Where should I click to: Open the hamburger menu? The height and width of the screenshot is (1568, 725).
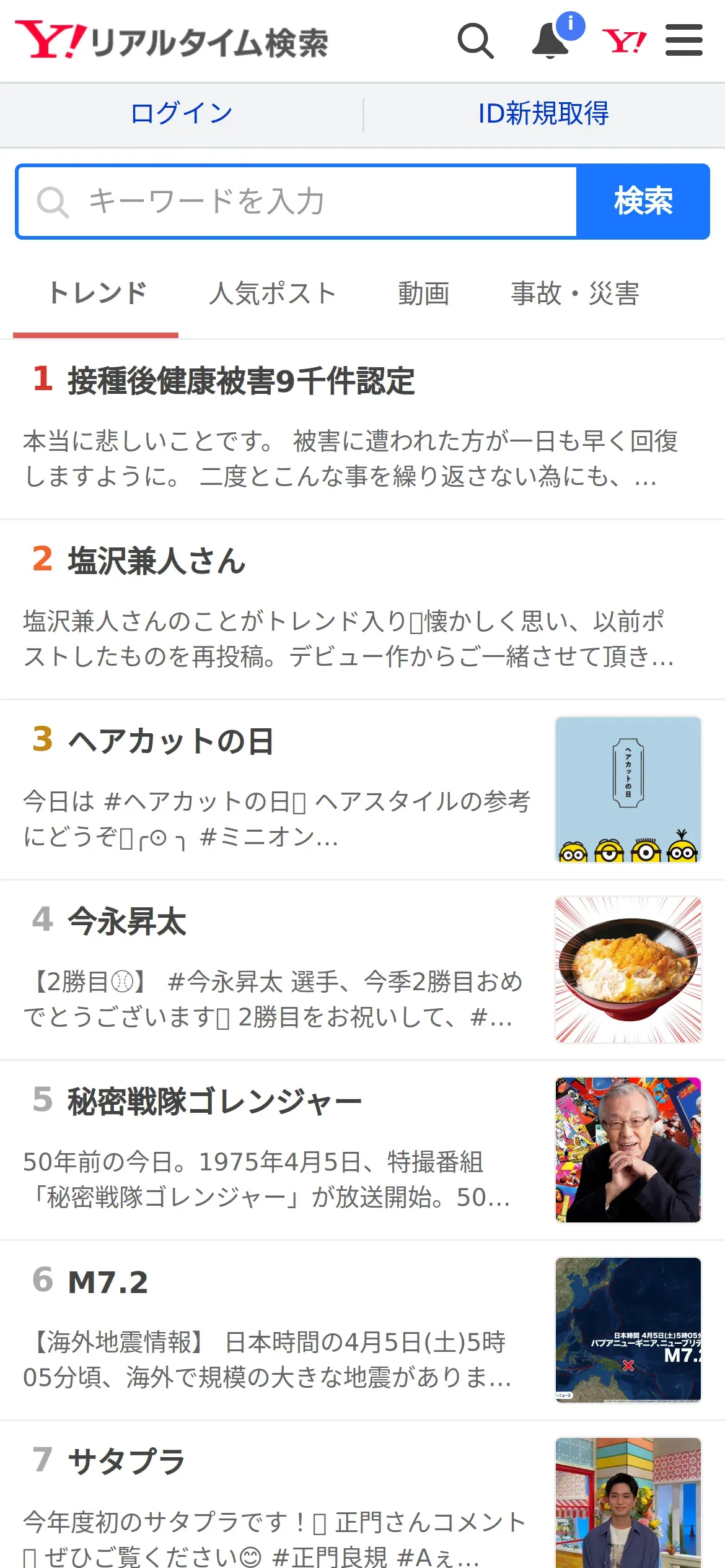click(683, 41)
